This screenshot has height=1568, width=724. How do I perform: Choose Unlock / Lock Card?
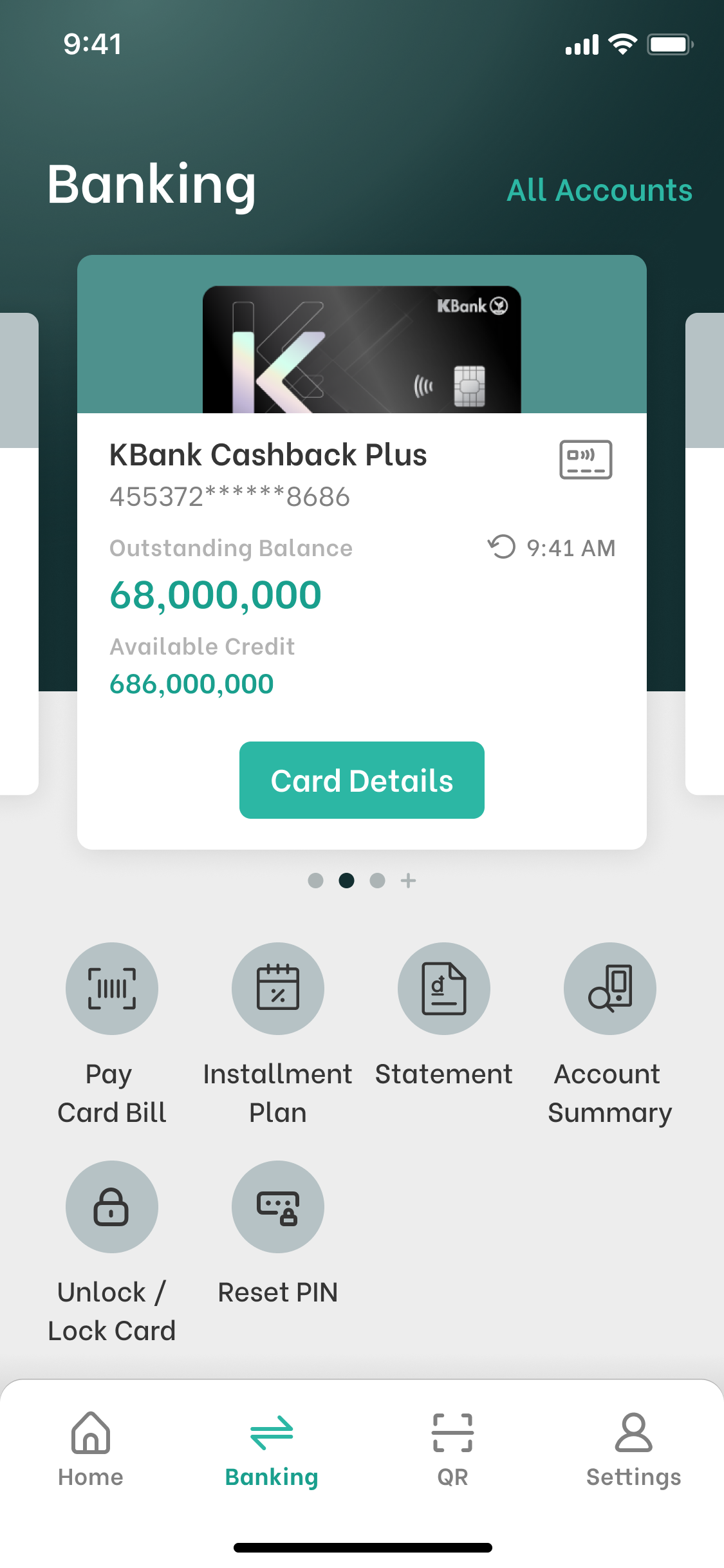tap(112, 1207)
